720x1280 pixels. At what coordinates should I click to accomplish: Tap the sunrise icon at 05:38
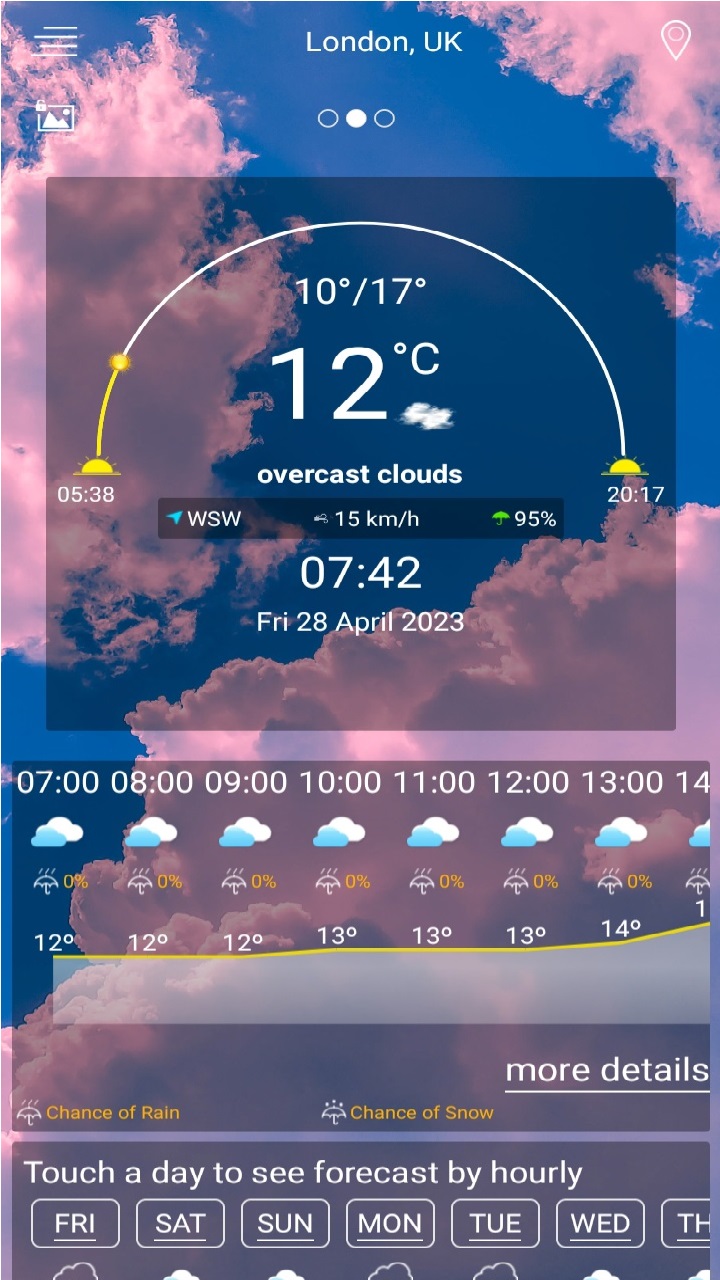[97, 466]
